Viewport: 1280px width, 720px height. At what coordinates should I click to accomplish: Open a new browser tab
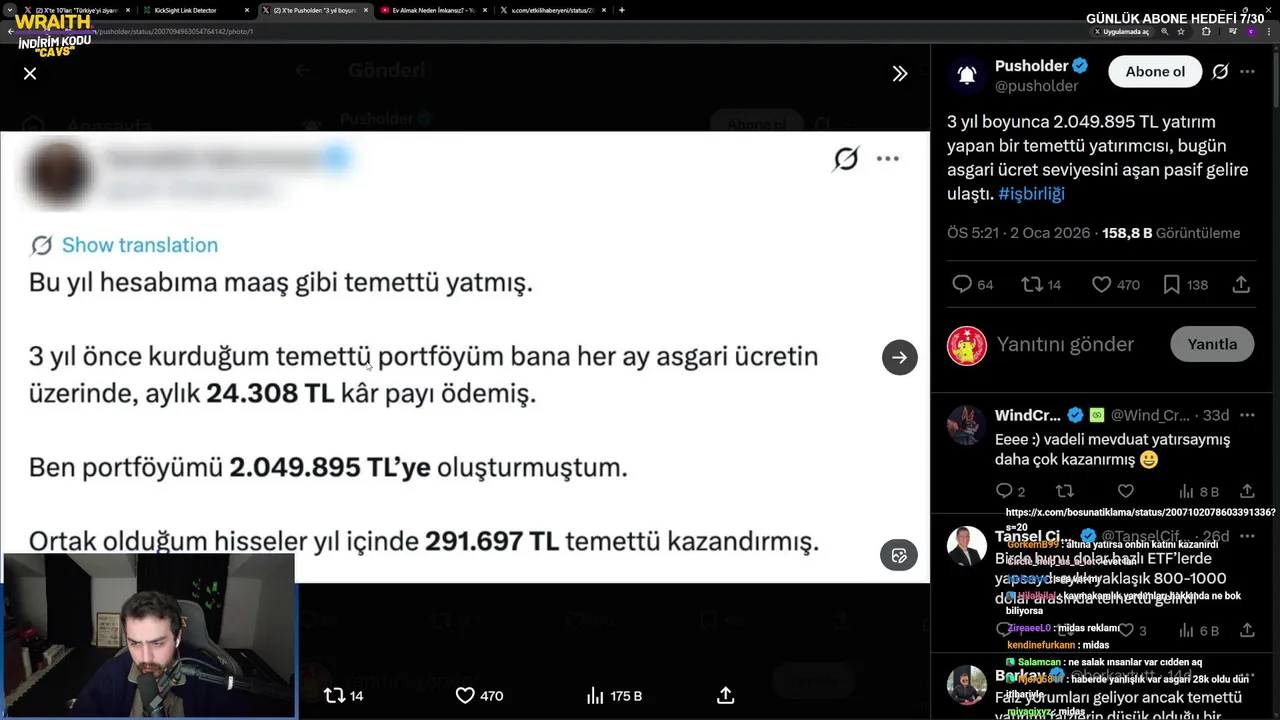pos(622,10)
